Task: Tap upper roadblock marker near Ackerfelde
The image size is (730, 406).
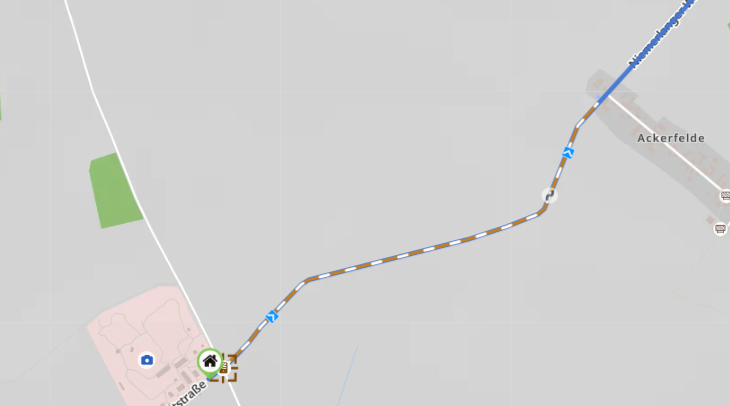Action: point(725,196)
